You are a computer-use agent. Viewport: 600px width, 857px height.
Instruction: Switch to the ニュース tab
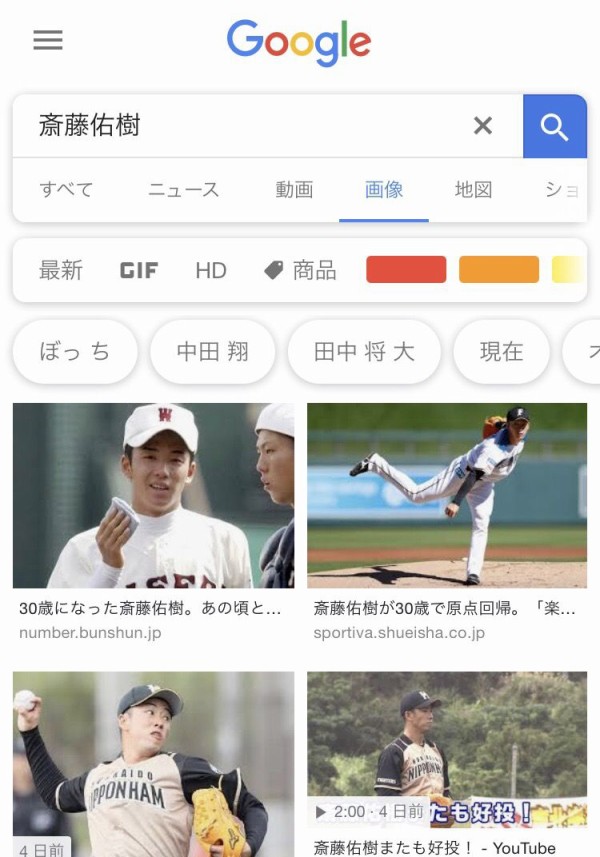click(x=184, y=189)
